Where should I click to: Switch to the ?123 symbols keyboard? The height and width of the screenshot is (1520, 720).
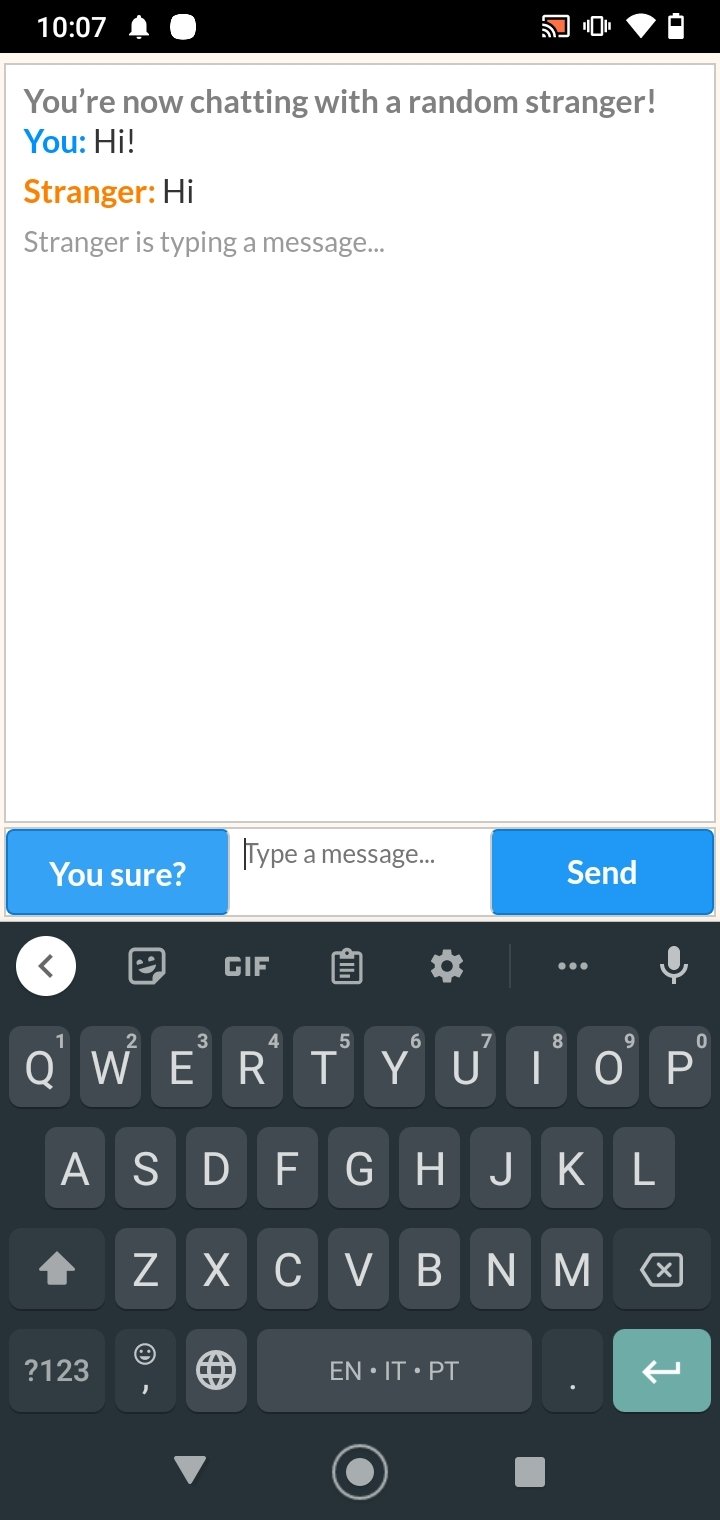click(57, 1370)
